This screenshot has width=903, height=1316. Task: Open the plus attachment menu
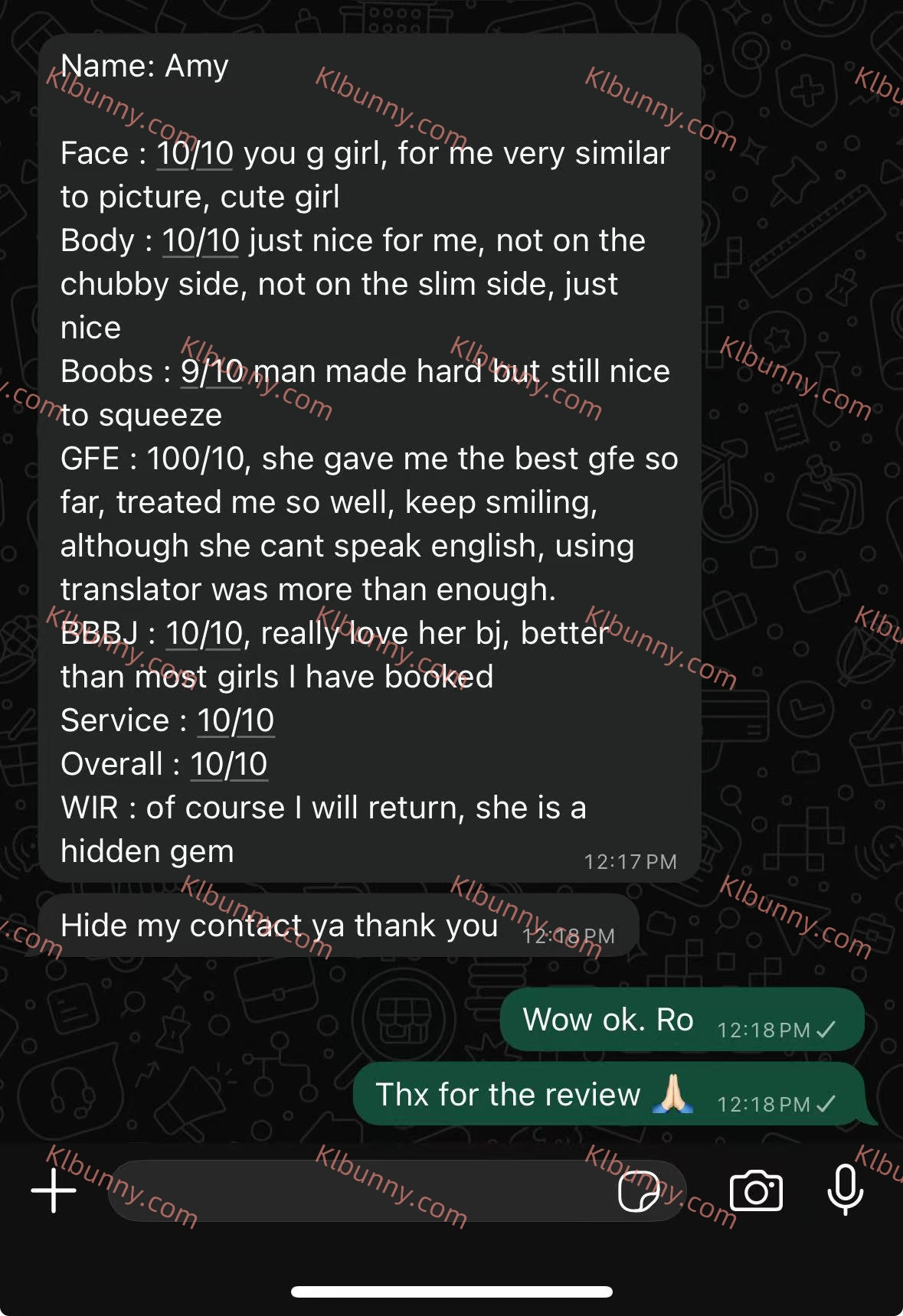coord(54,1190)
